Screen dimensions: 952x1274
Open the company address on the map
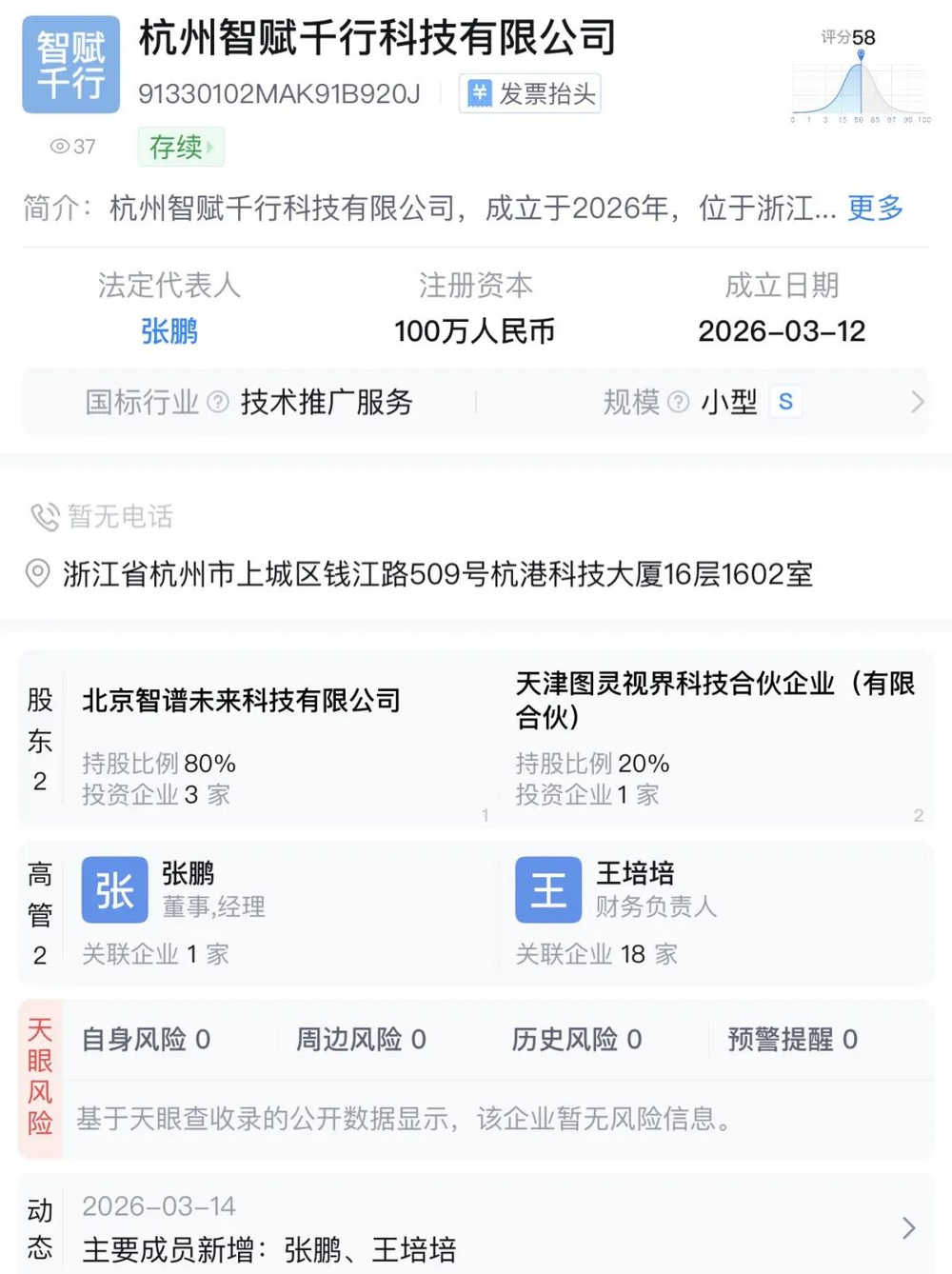pos(438,574)
